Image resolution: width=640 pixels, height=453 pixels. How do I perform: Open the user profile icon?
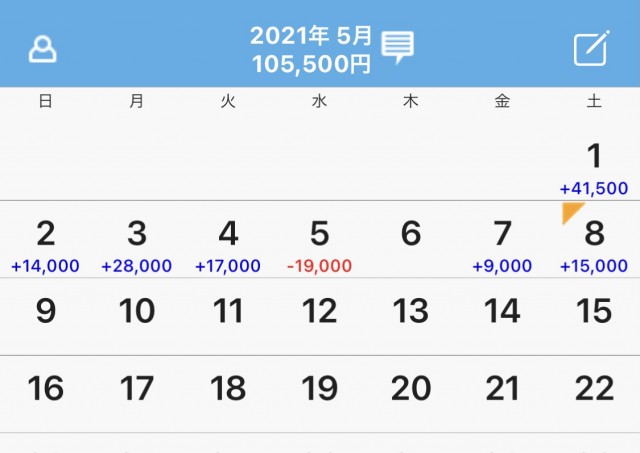pyautogui.click(x=42, y=48)
